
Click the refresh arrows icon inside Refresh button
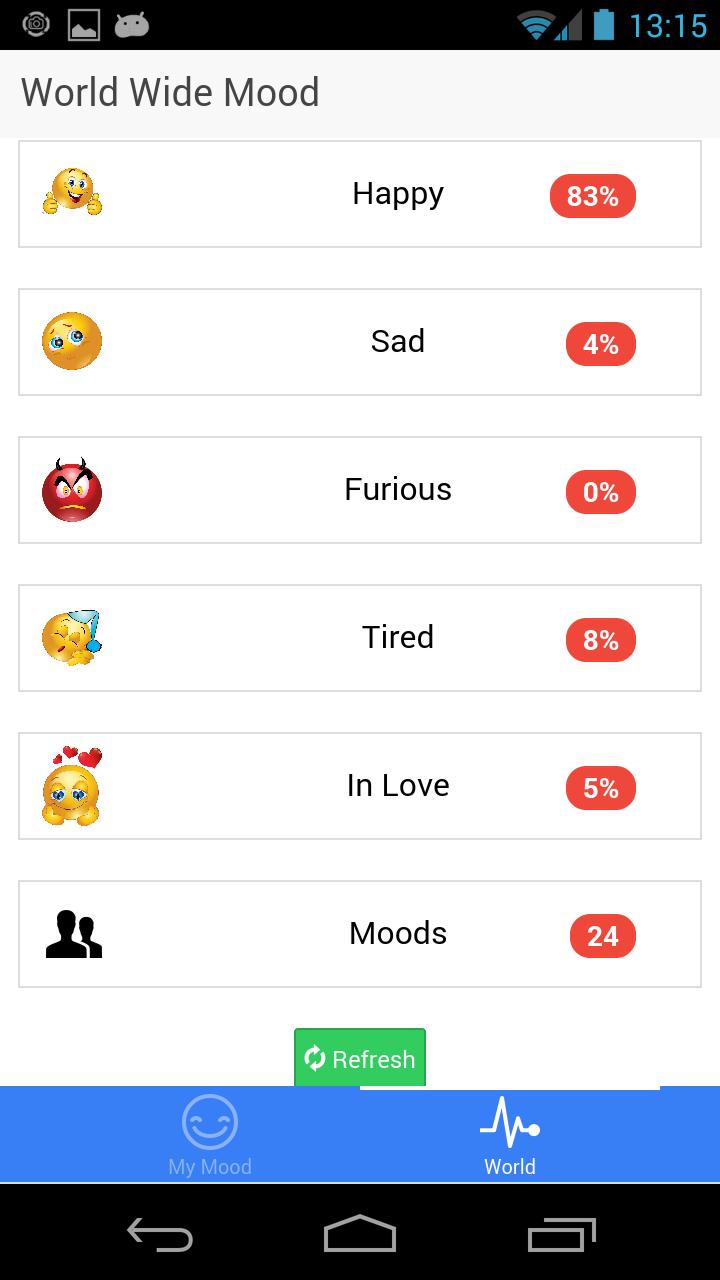[x=315, y=1058]
